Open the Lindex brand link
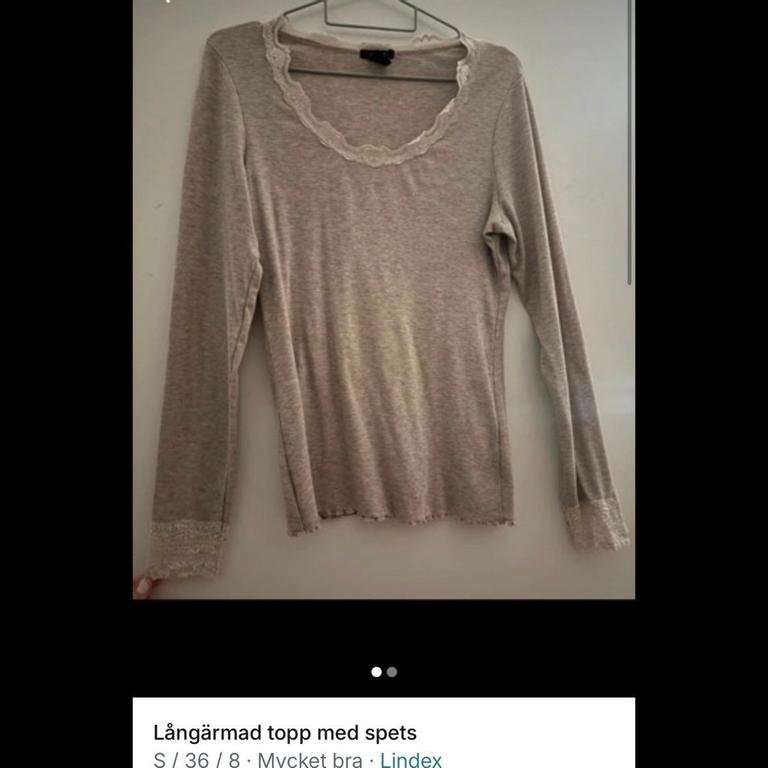768x768 pixels. click(x=410, y=760)
